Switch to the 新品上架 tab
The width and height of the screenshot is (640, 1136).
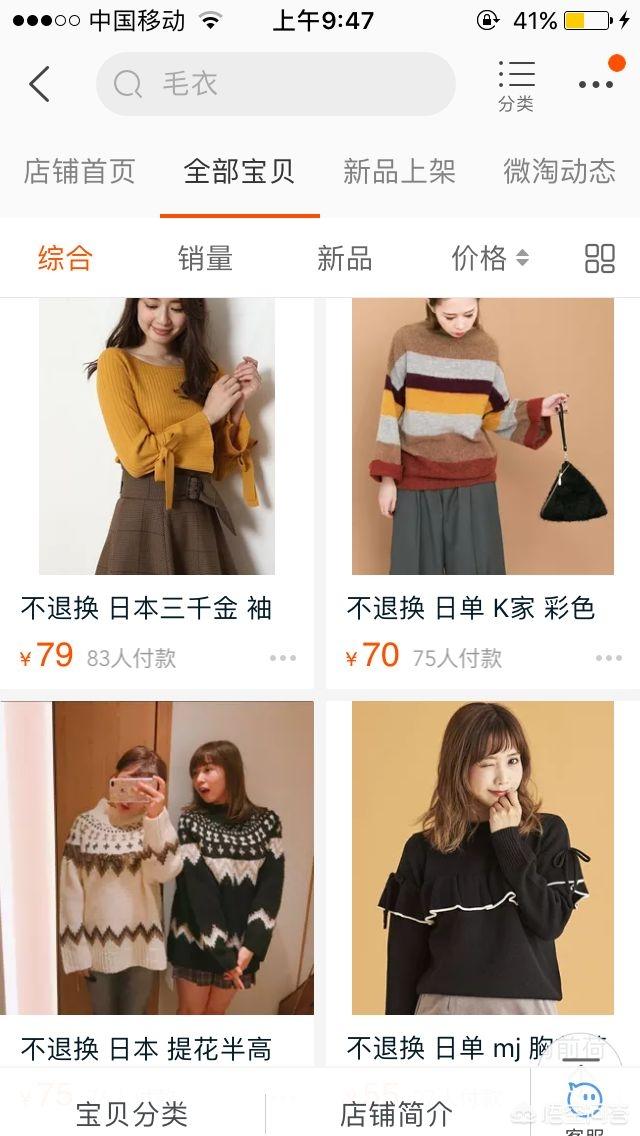[399, 172]
